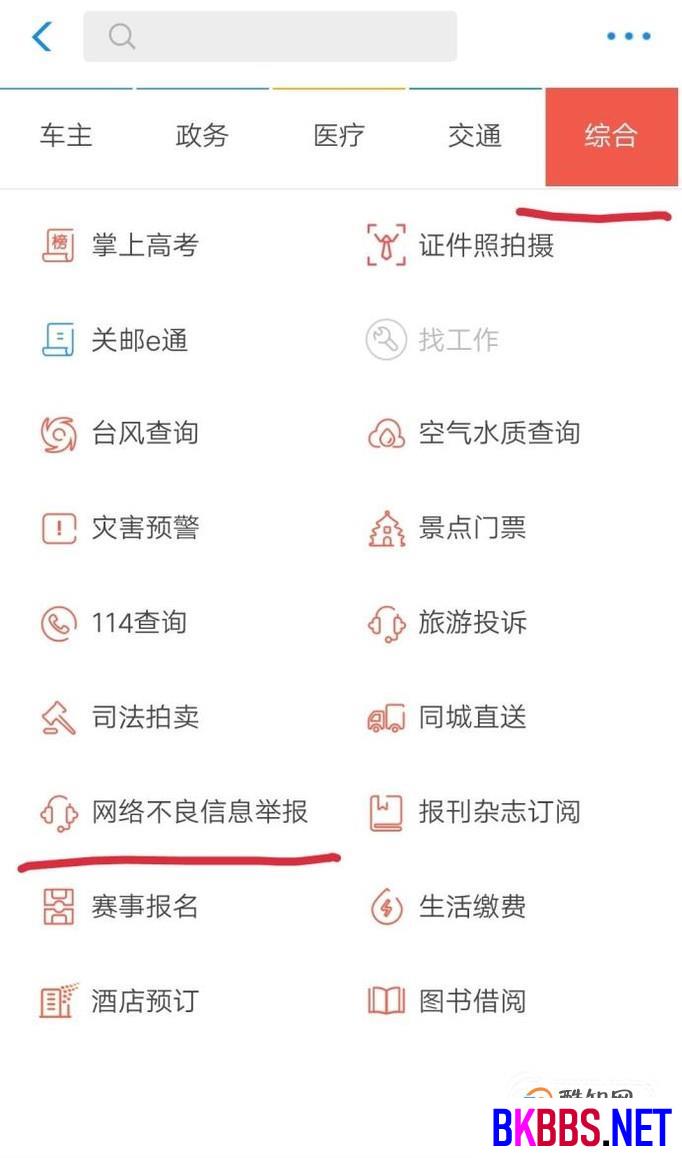Open 景点门票
Viewport: 682px width, 1158px height.
pyautogui.click(x=447, y=528)
